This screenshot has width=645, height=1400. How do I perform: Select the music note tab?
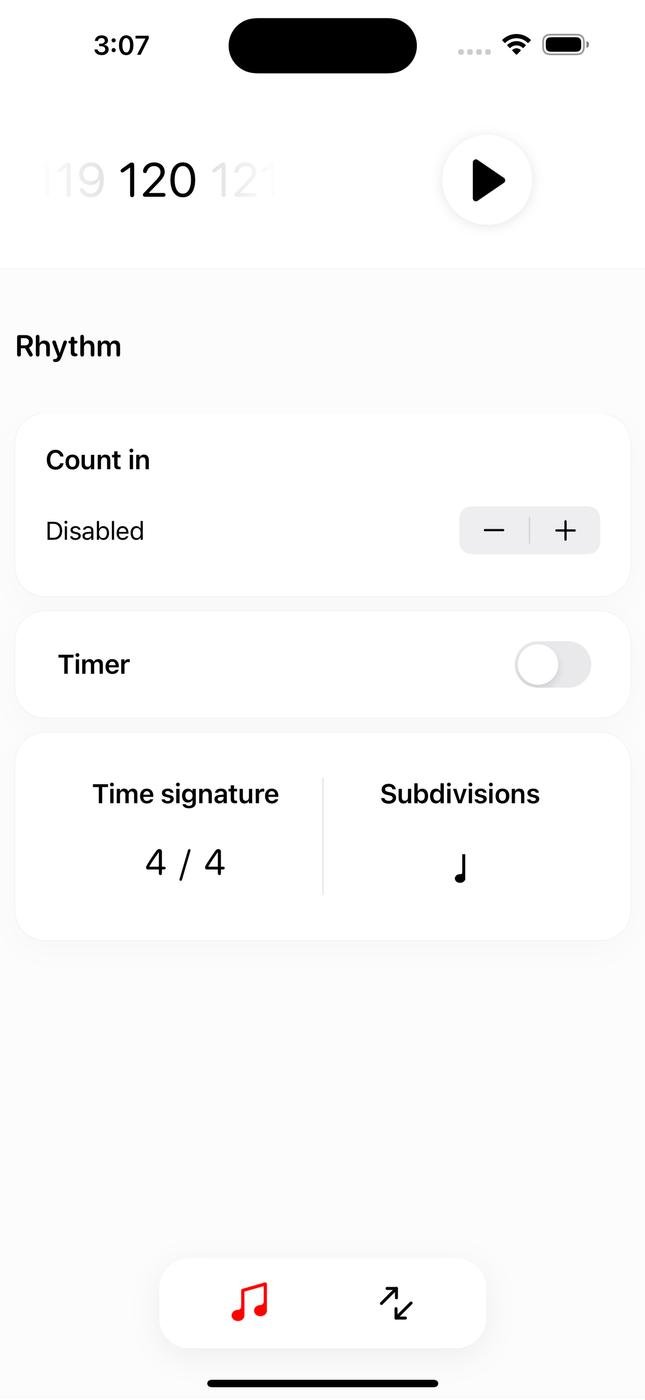(x=250, y=1303)
